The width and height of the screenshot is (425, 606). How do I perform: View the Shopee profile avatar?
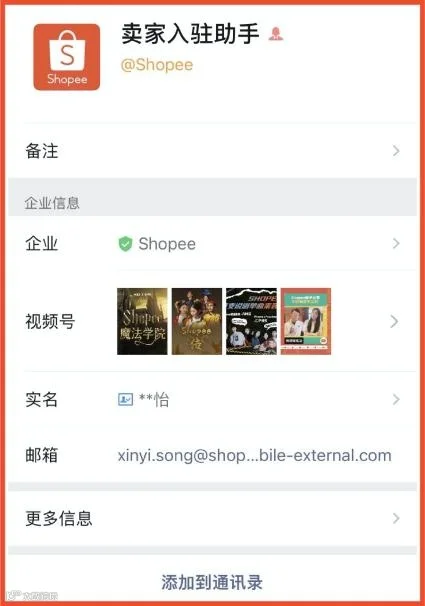point(66,57)
